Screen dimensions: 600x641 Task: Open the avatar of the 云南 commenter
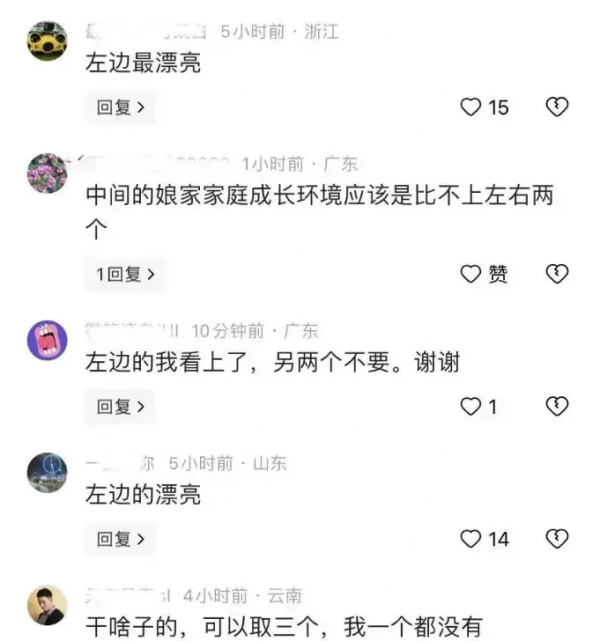pos(47,605)
